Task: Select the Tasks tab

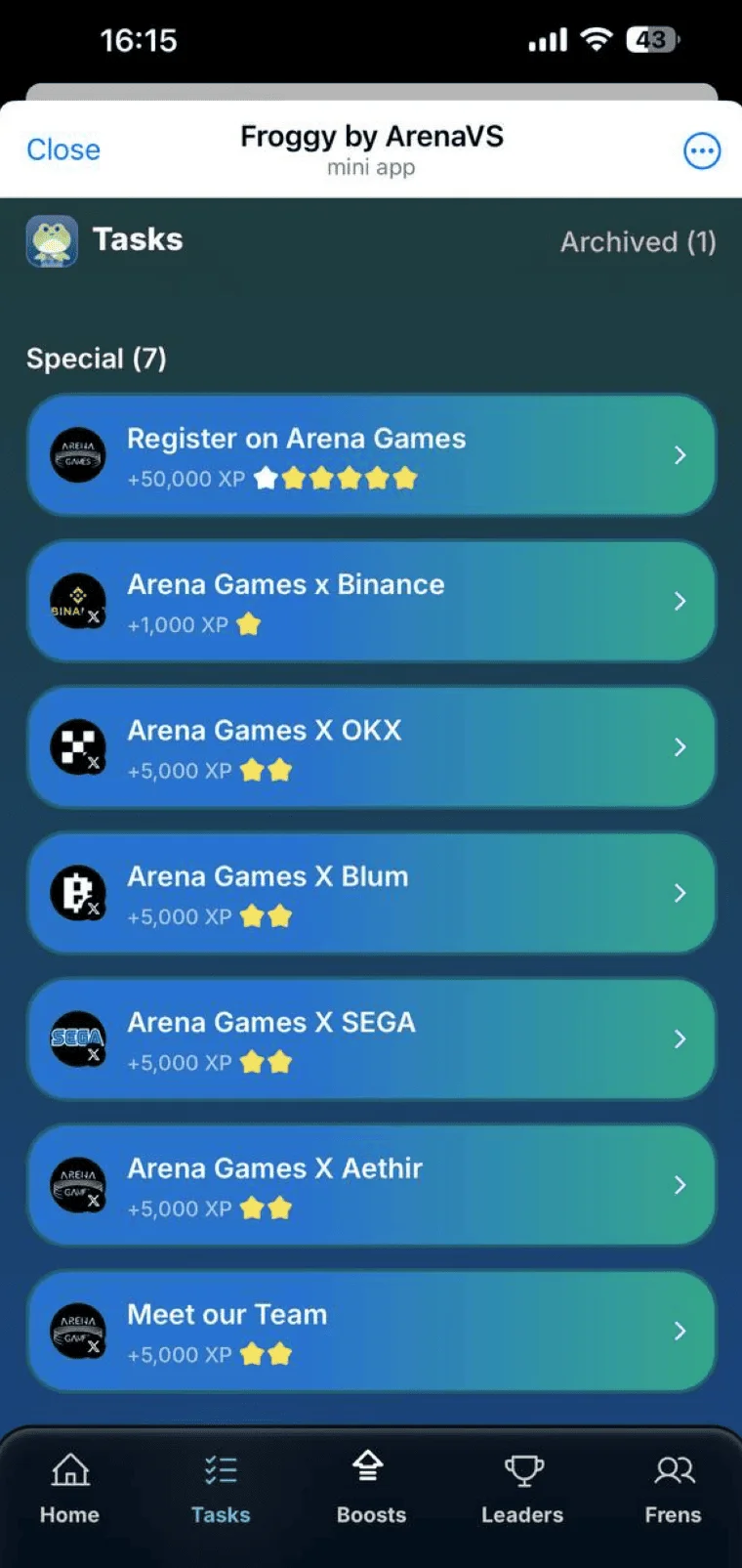Action: 221,1489
